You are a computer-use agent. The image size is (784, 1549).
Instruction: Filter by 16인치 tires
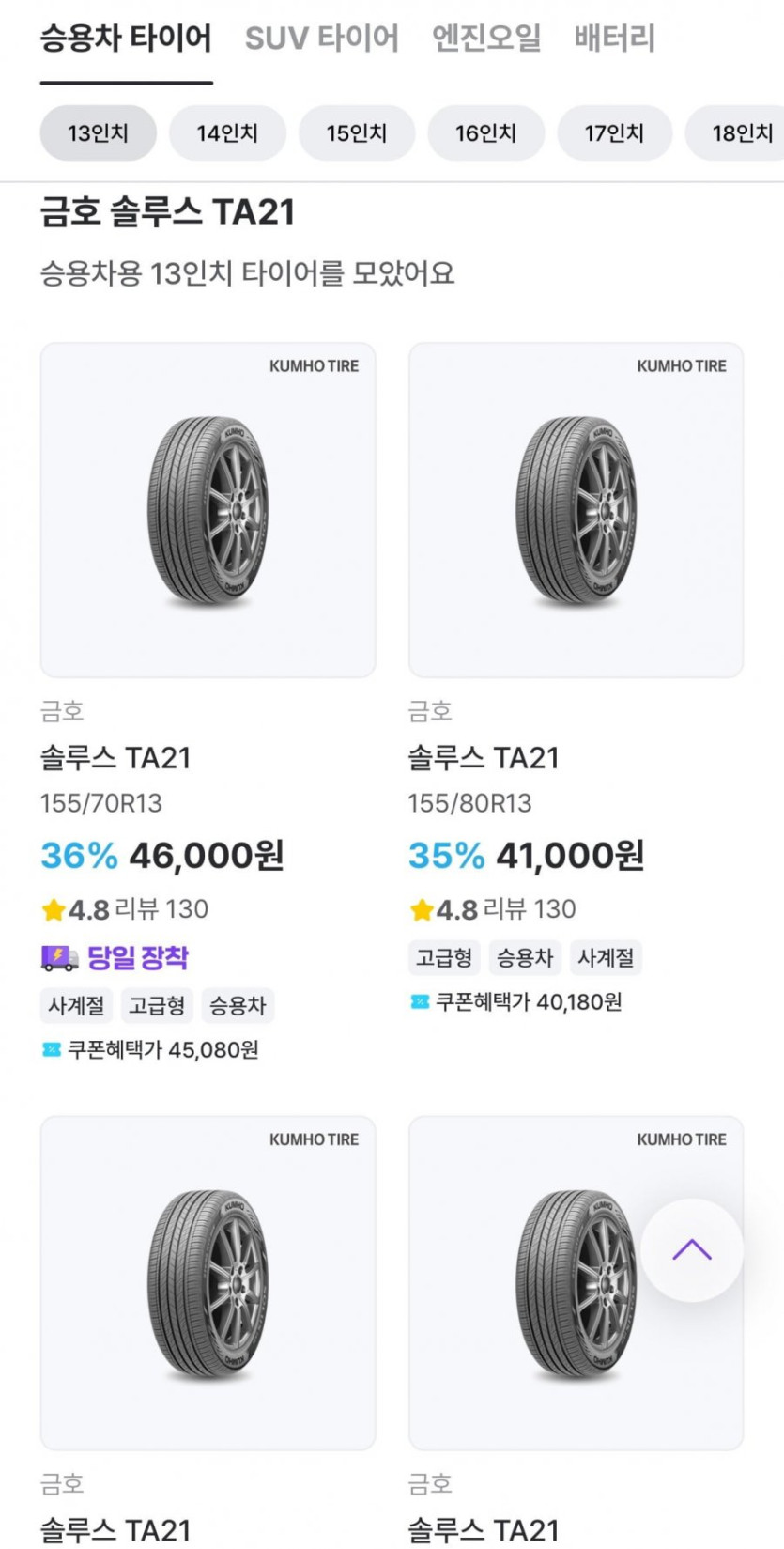(x=486, y=133)
